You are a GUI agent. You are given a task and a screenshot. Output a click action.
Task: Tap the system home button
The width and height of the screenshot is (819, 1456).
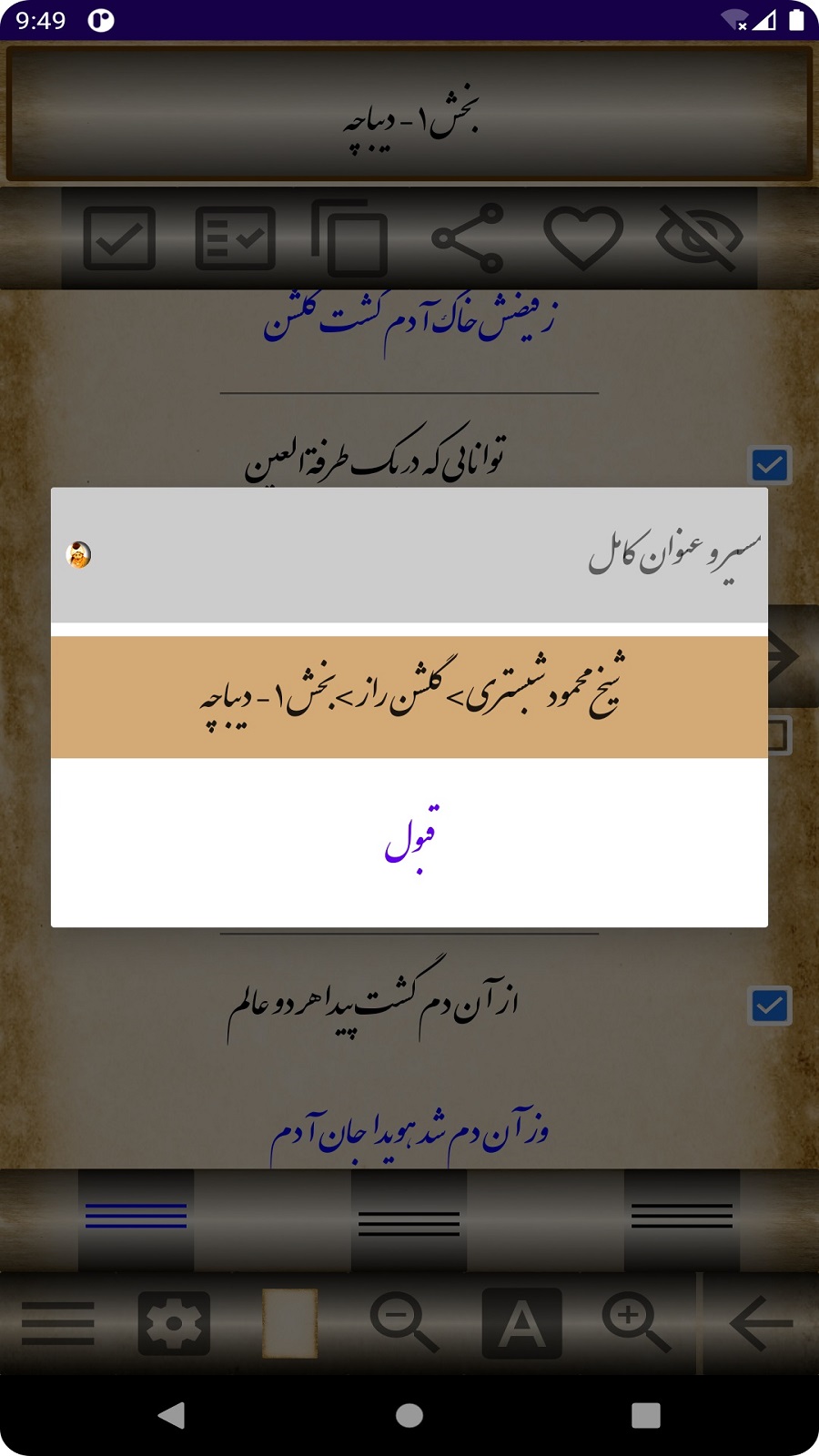(409, 1416)
